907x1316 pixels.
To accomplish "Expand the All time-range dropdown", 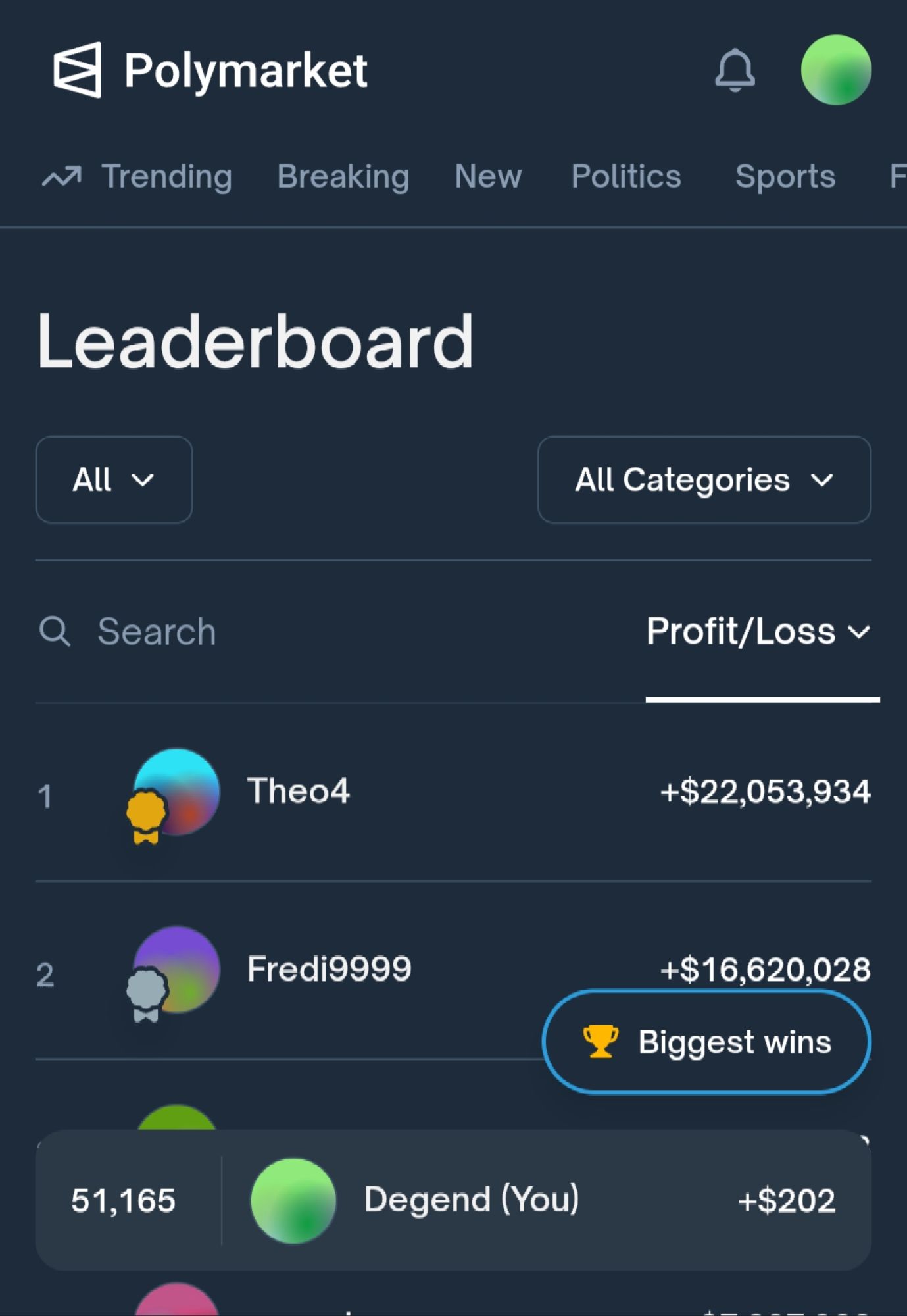I will click(114, 480).
